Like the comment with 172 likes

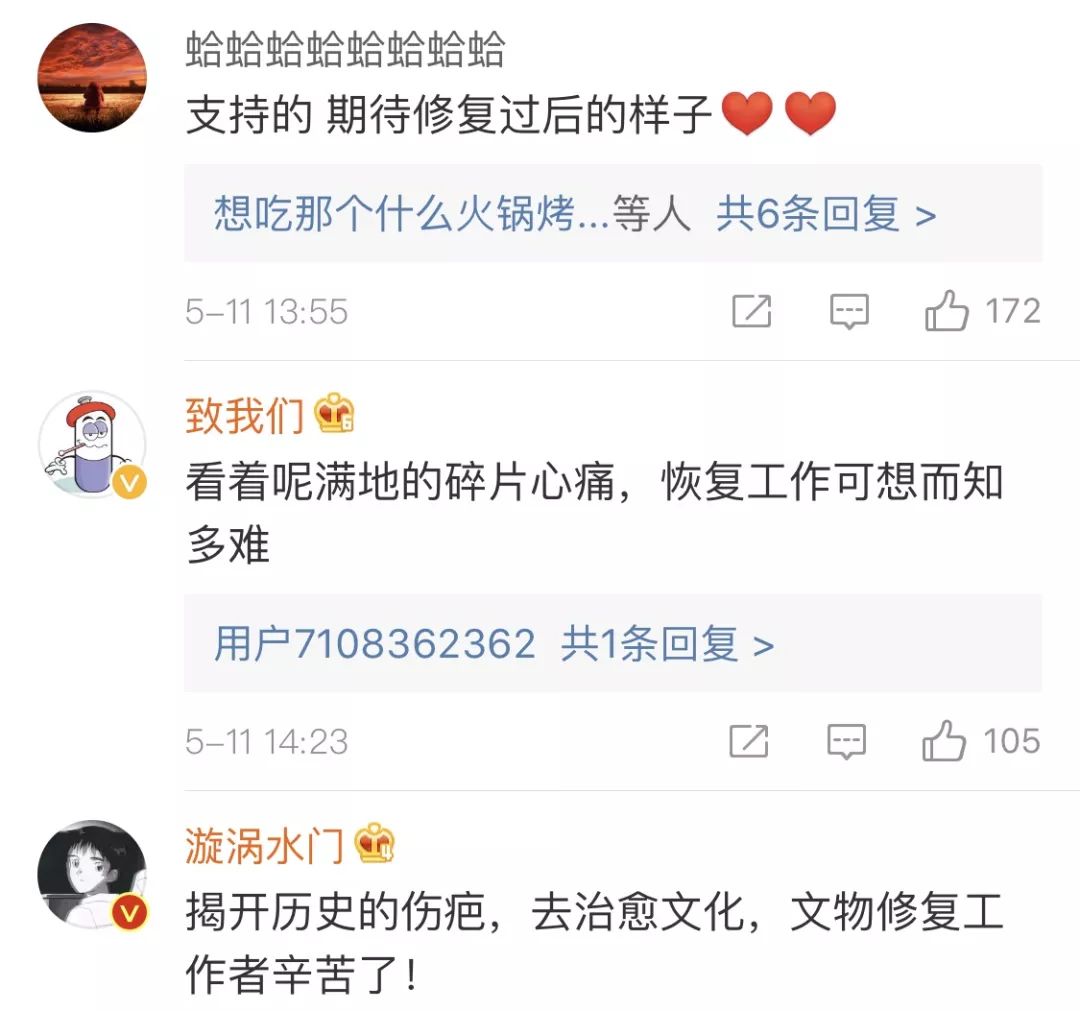[947, 312]
